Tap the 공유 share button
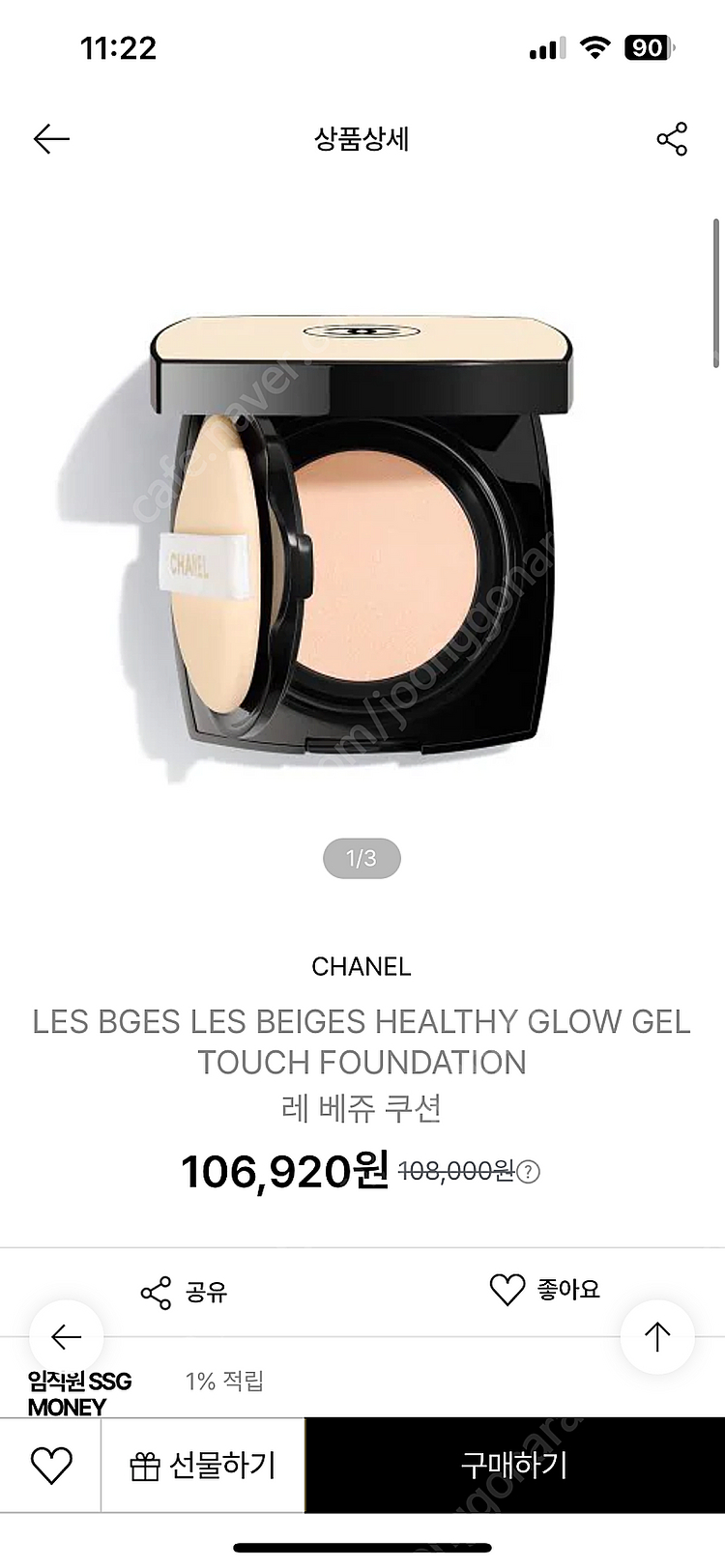Screen dimensions: 725x1568 183,1292
